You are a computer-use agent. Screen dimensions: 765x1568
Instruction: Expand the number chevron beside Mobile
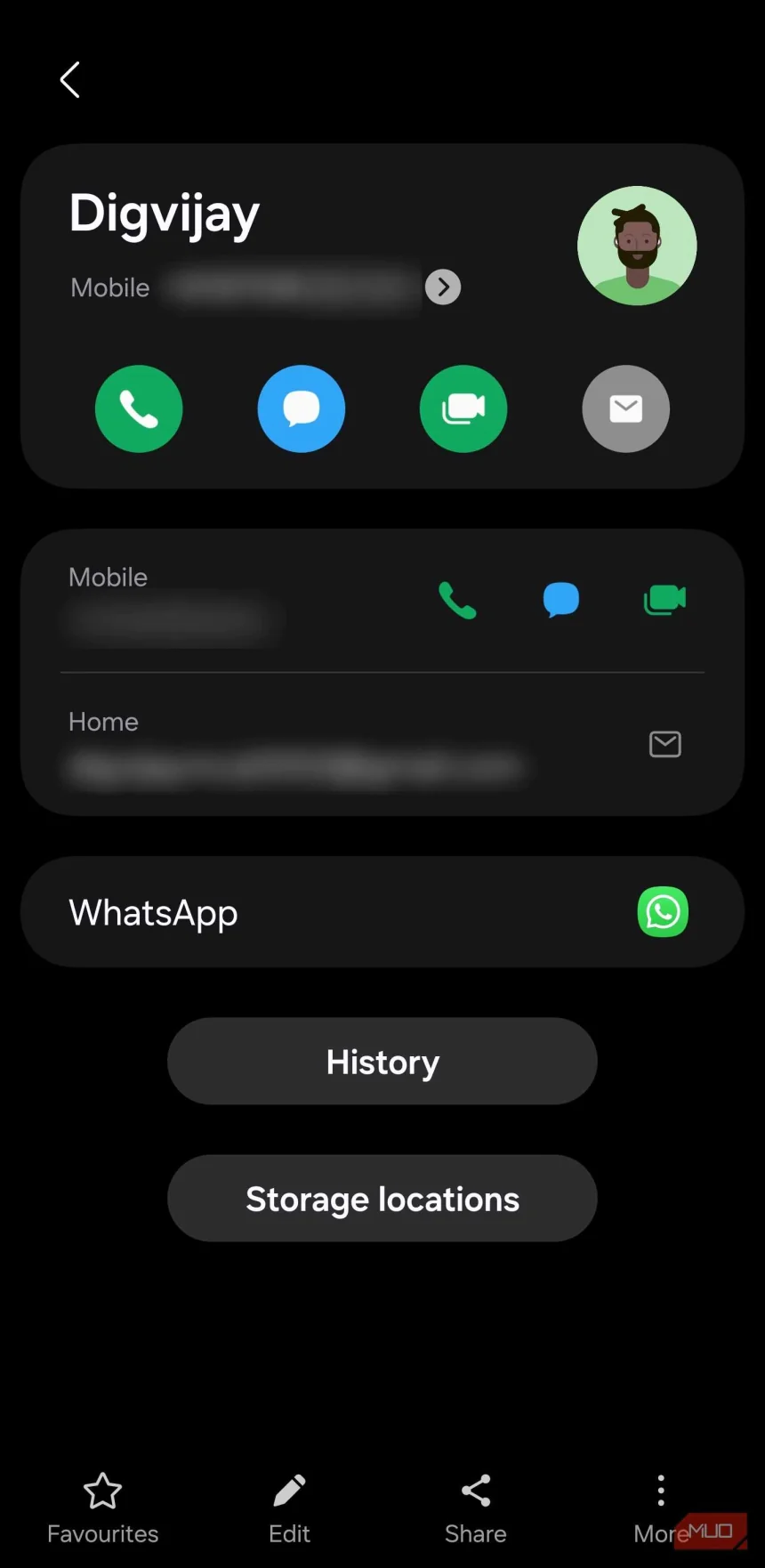[x=443, y=287]
